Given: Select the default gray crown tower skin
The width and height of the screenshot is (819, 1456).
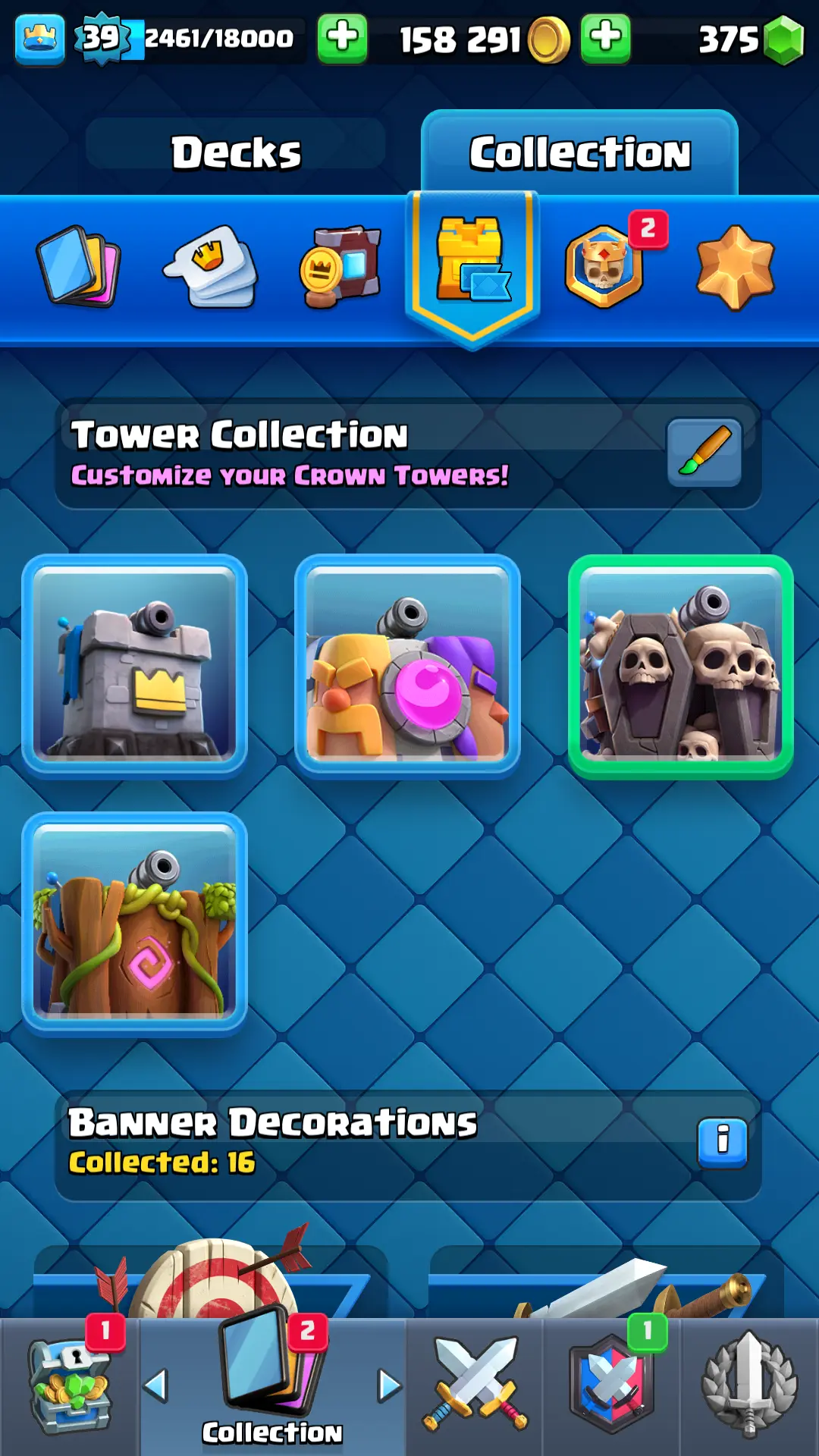Looking at the screenshot, I should (x=135, y=666).
